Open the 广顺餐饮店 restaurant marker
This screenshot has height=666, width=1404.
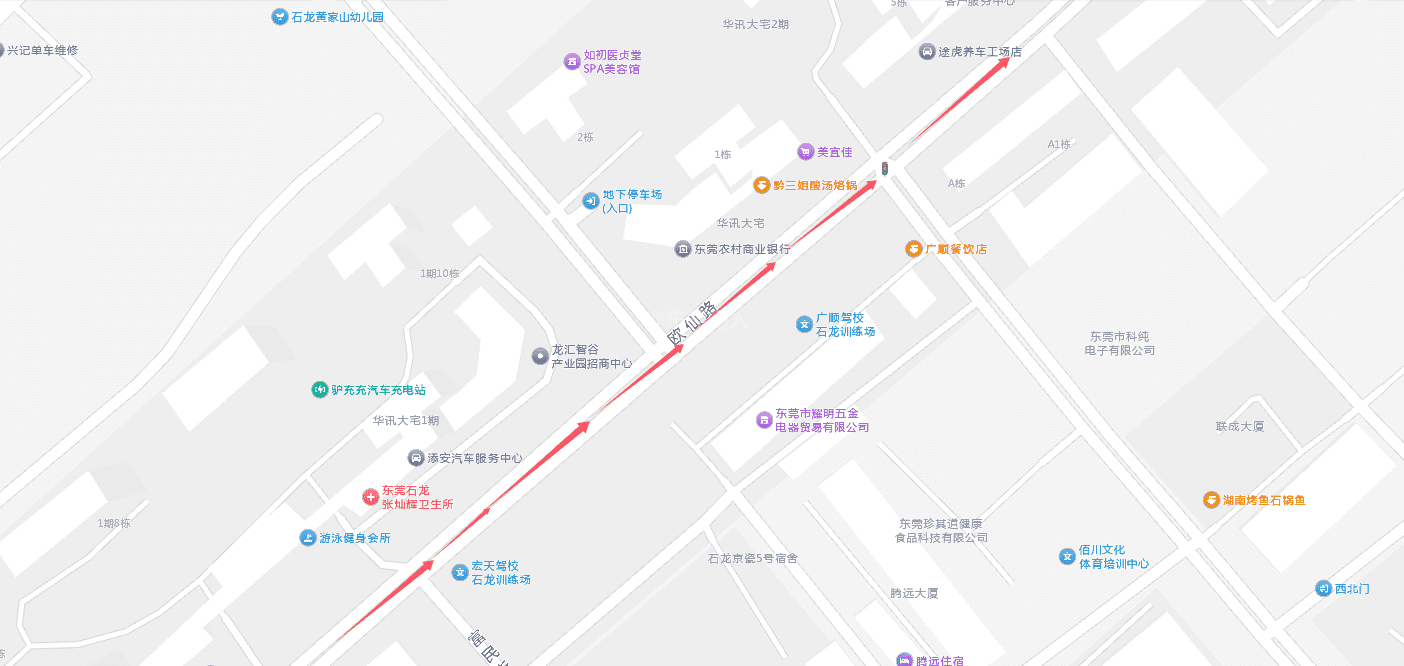(x=913, y=249)
